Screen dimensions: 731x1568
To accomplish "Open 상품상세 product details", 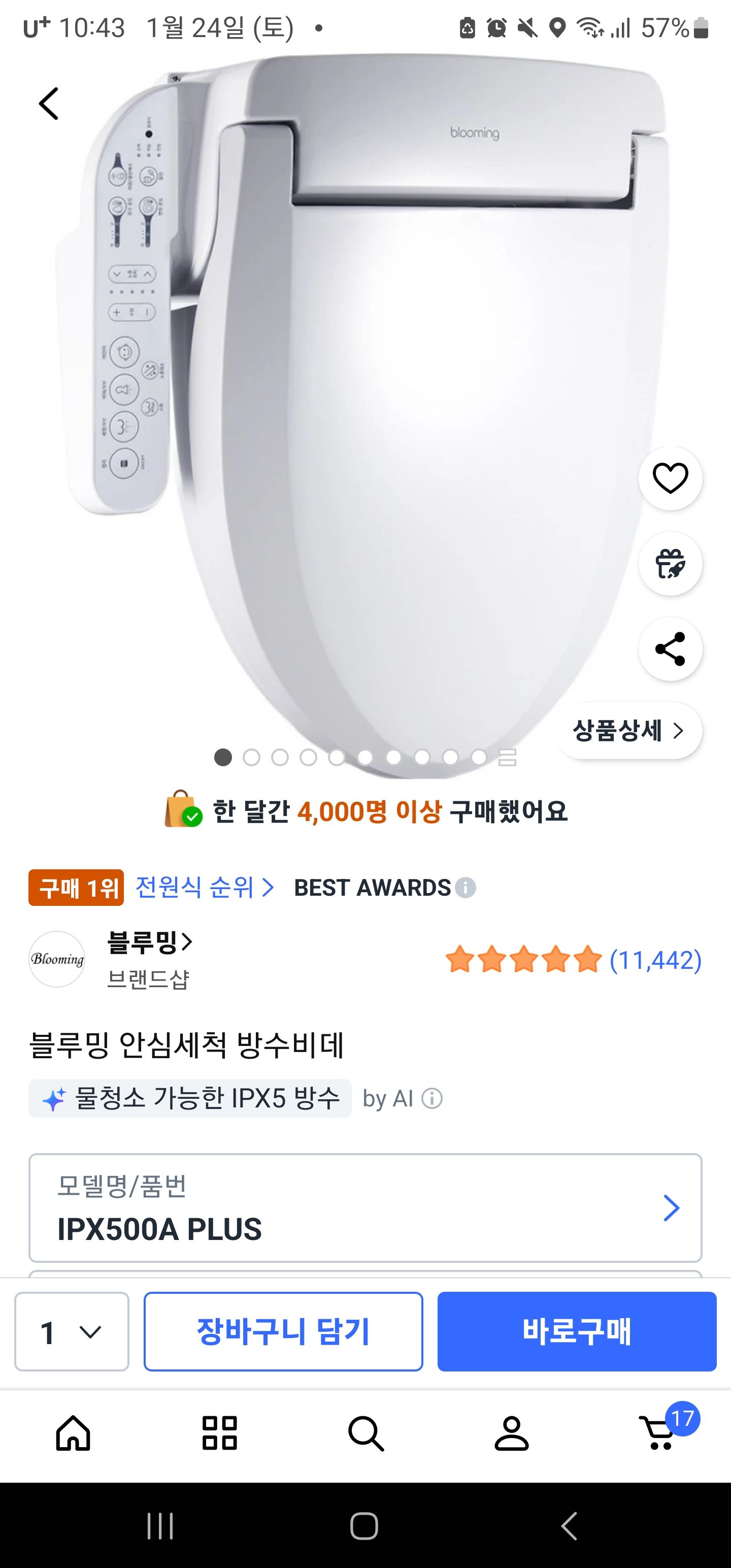I will point(629,731).
